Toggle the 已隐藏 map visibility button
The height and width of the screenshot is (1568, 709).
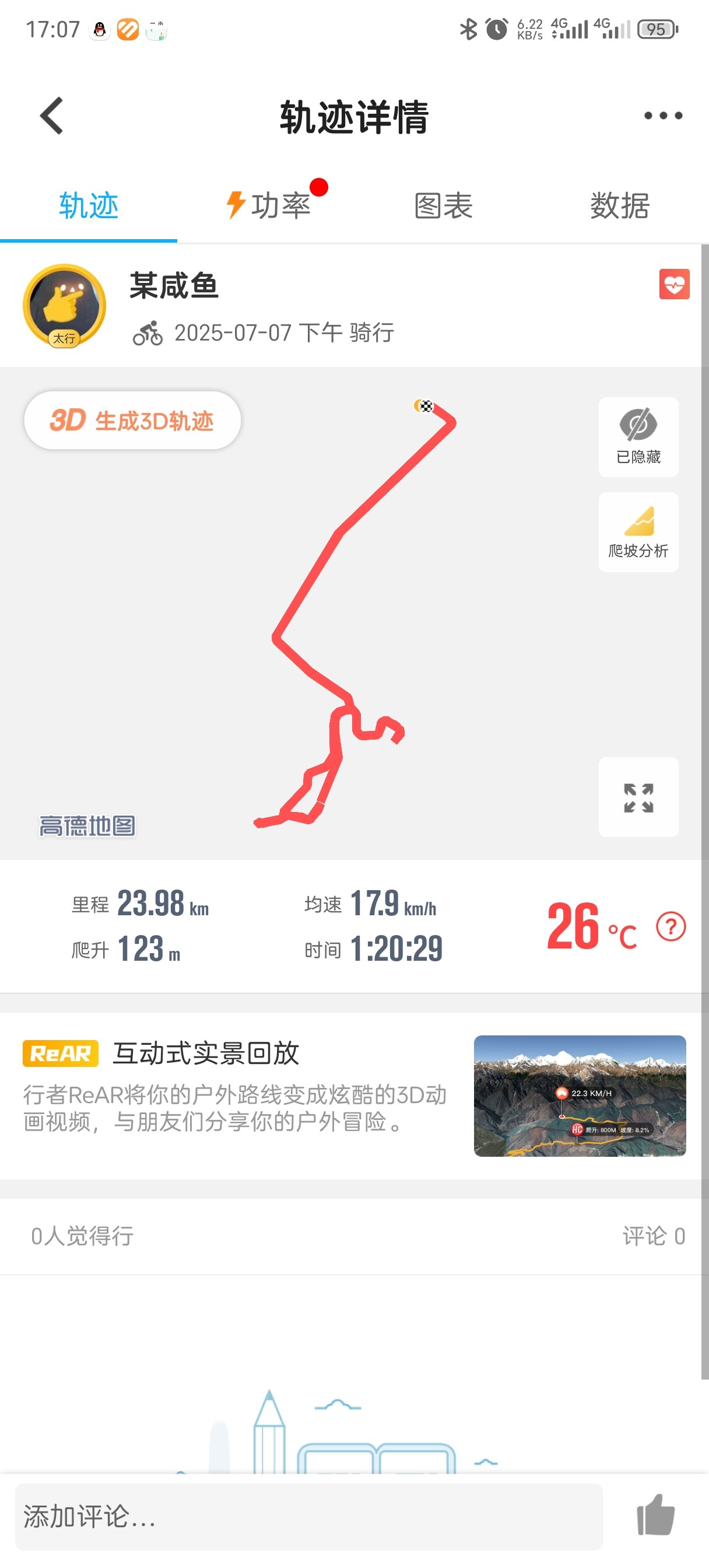tap(638, 436)
